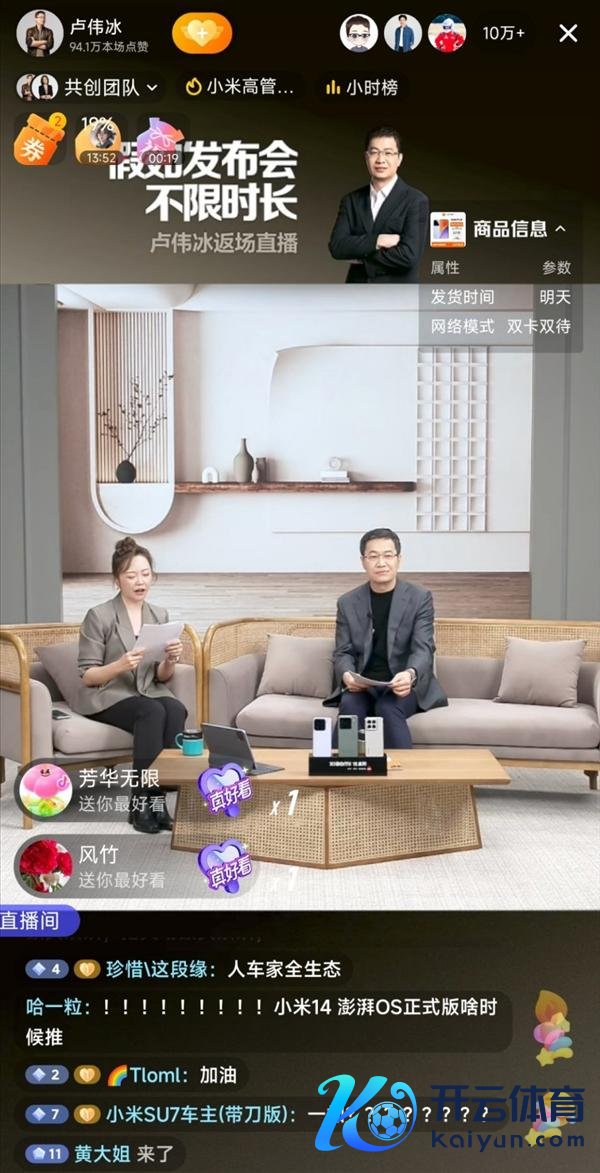Open streamer 卢伟冰's profile

[x=40, y=33]
